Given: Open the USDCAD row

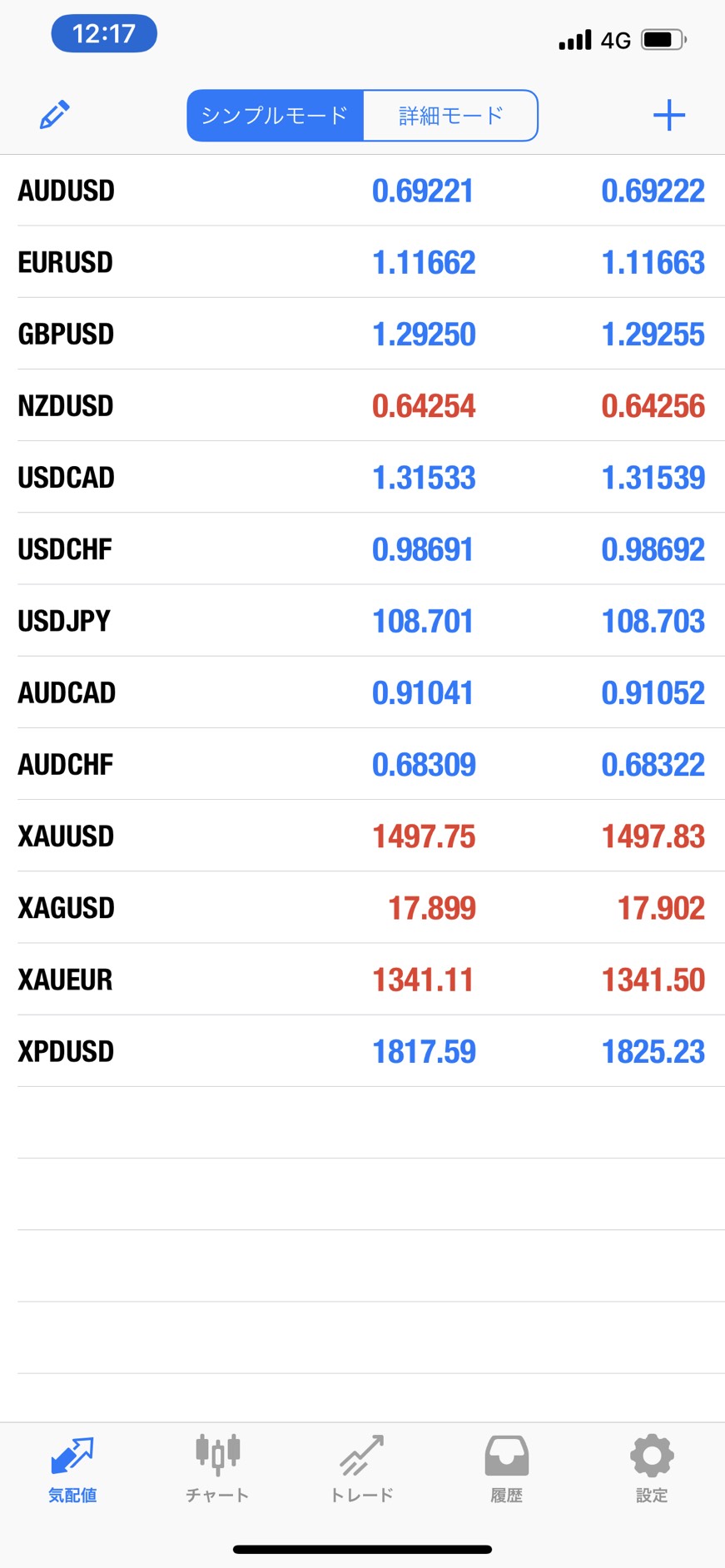Looking at the screenshot, I should 362,477.
